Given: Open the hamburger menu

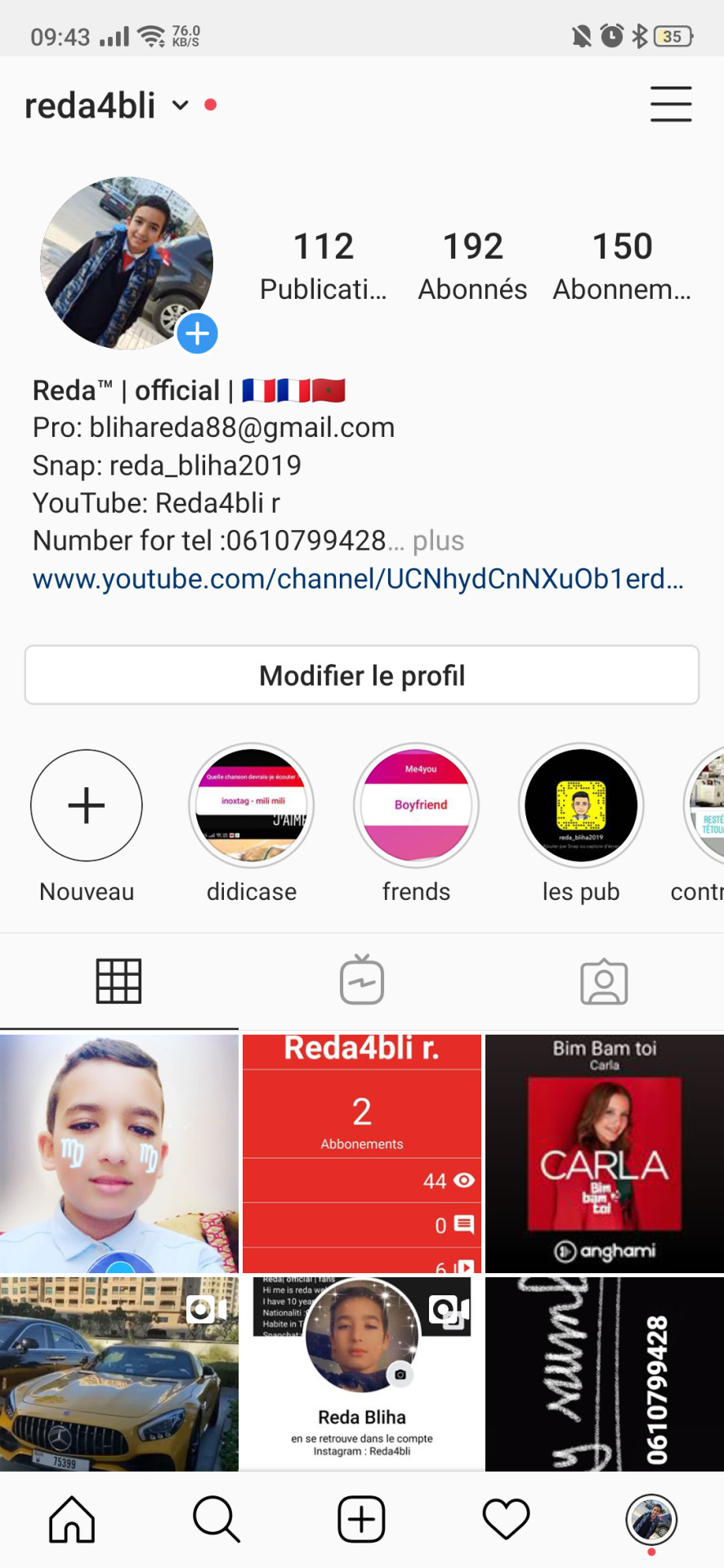Looking at the screenshot, I should (670, 105).
